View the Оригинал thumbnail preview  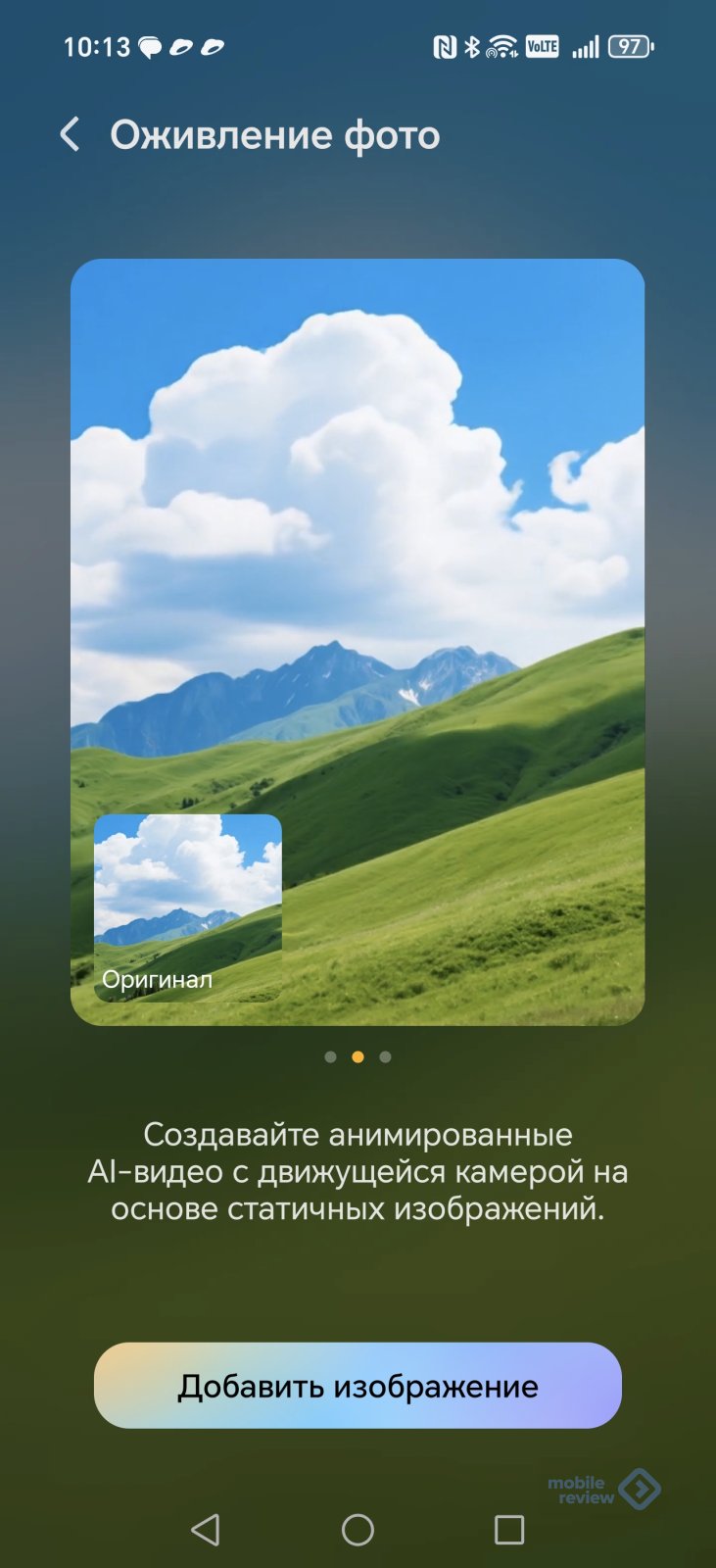click(x=187, y=906)
